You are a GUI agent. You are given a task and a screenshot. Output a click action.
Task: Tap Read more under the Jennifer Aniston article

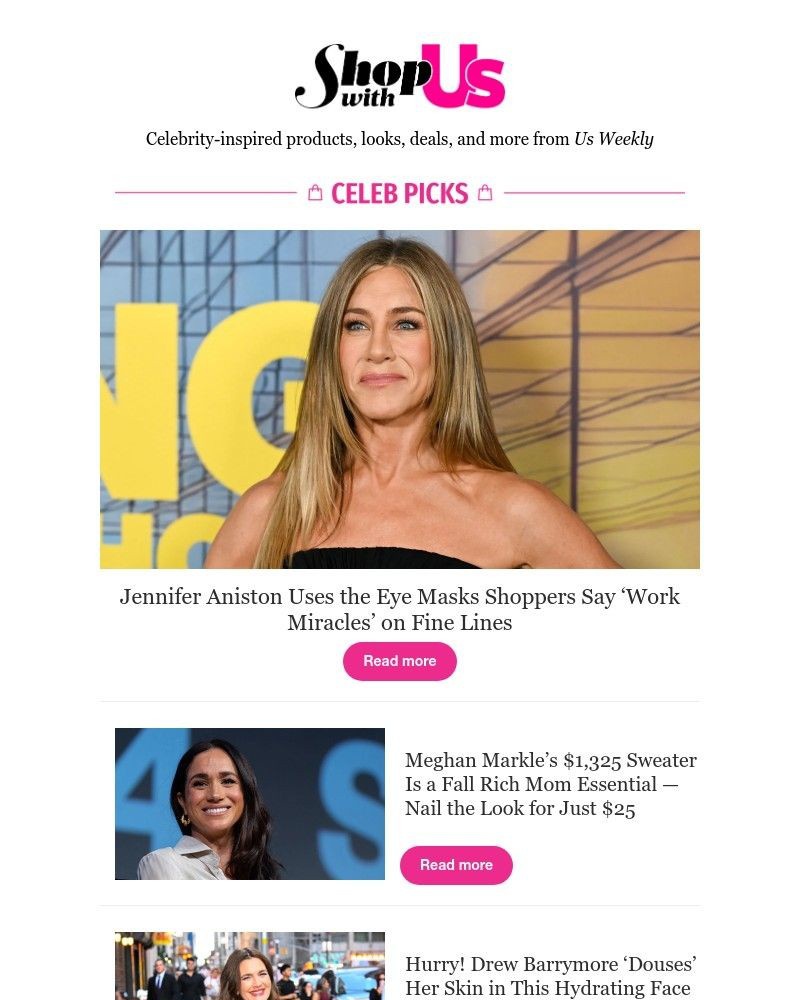click(399, 661)
